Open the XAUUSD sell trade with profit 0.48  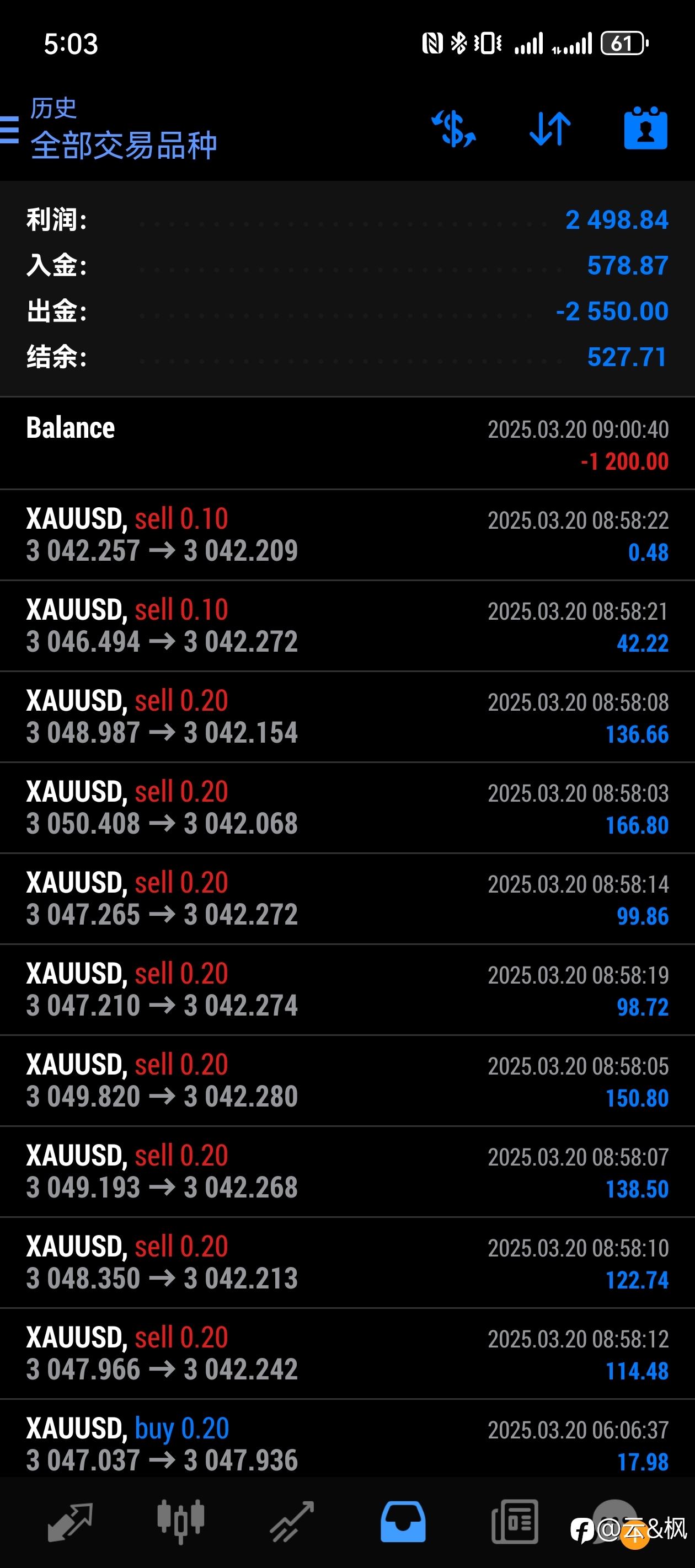(x=347, y=535)
